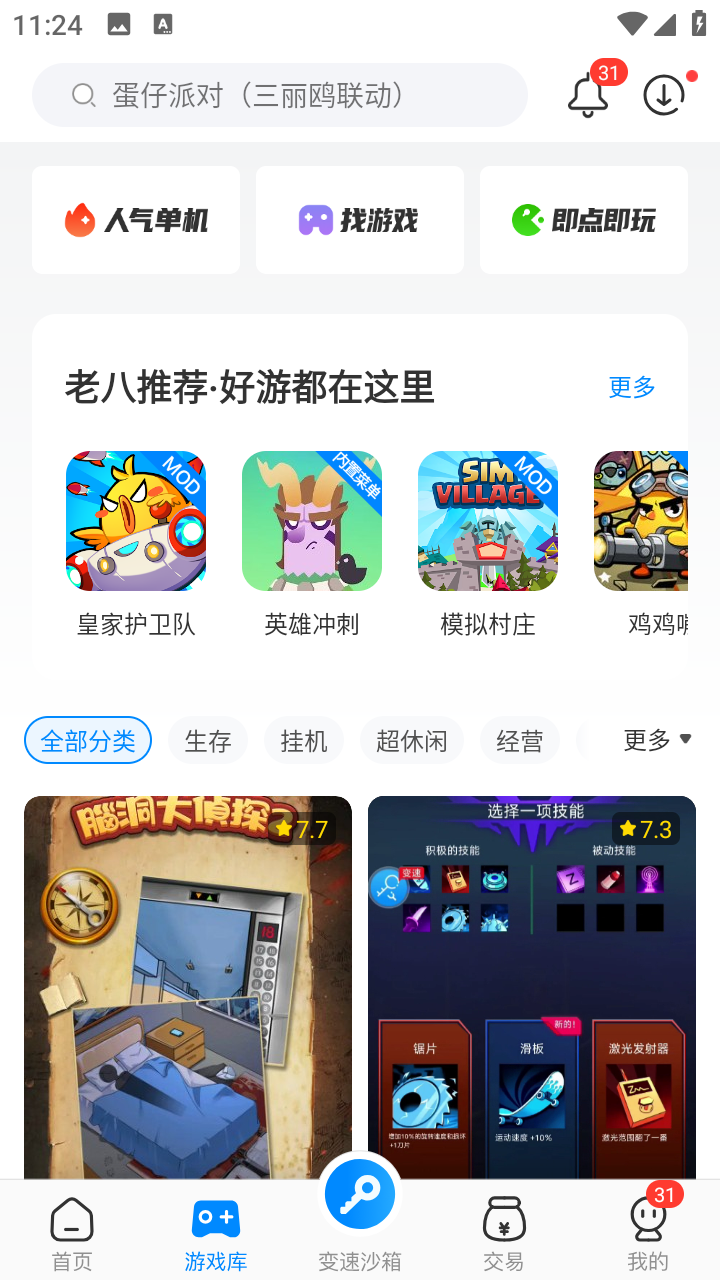Open the notification bell with 31 alerts
Image resolution: width=720 pixels, height=1280 pixels.
click(x=589, y=95)
